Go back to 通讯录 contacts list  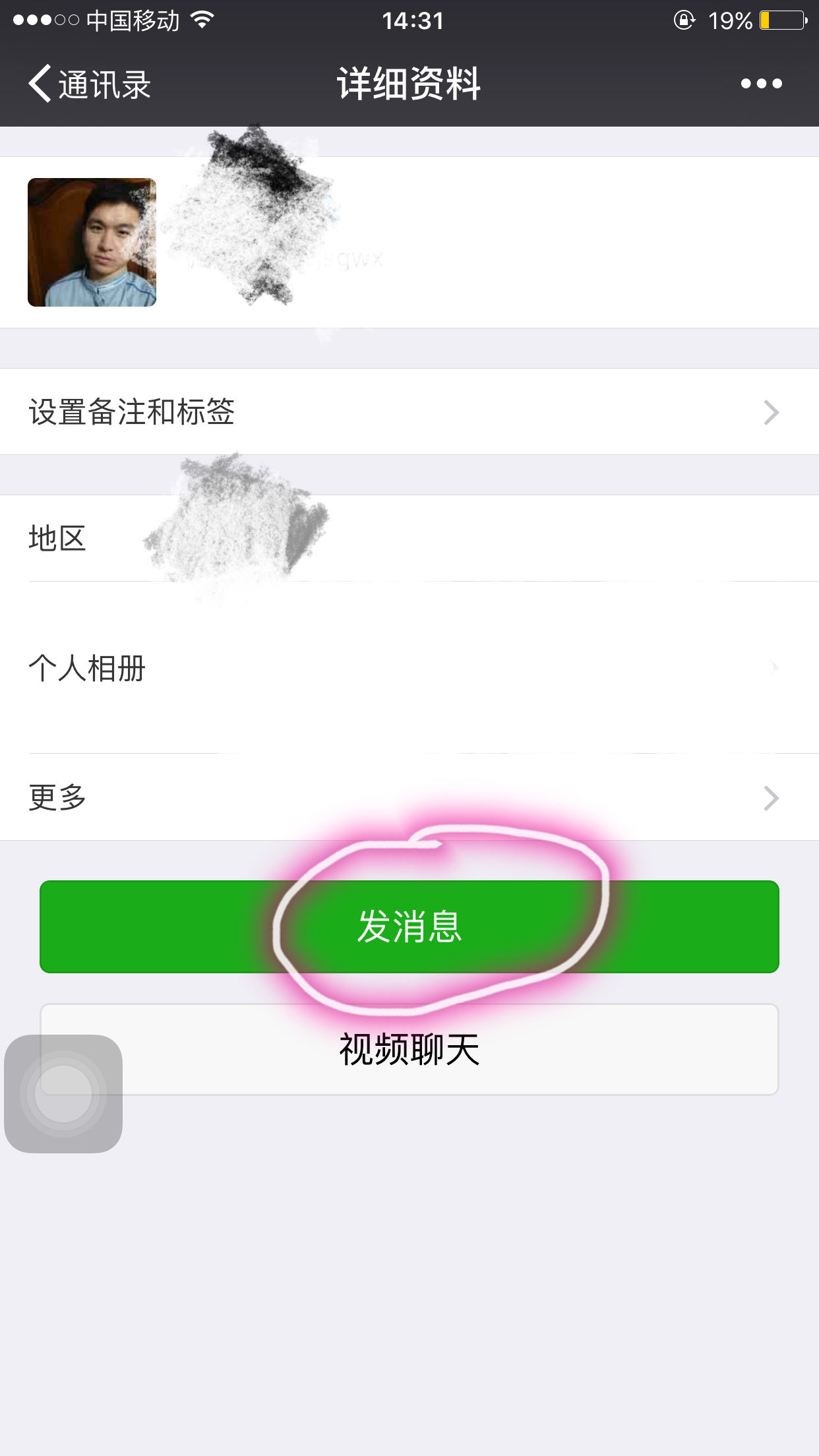(x=89, y=84)
